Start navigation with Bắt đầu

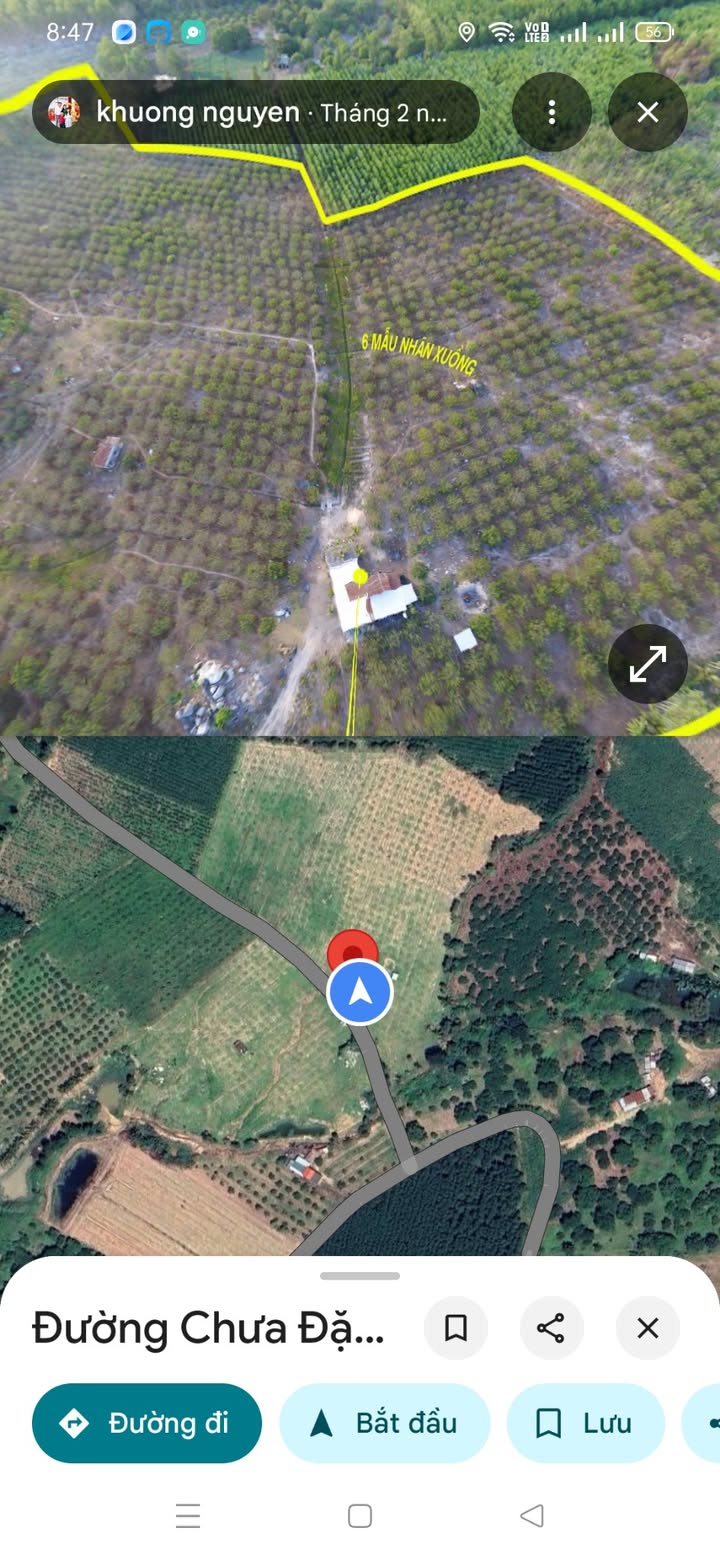(385, 1423)
